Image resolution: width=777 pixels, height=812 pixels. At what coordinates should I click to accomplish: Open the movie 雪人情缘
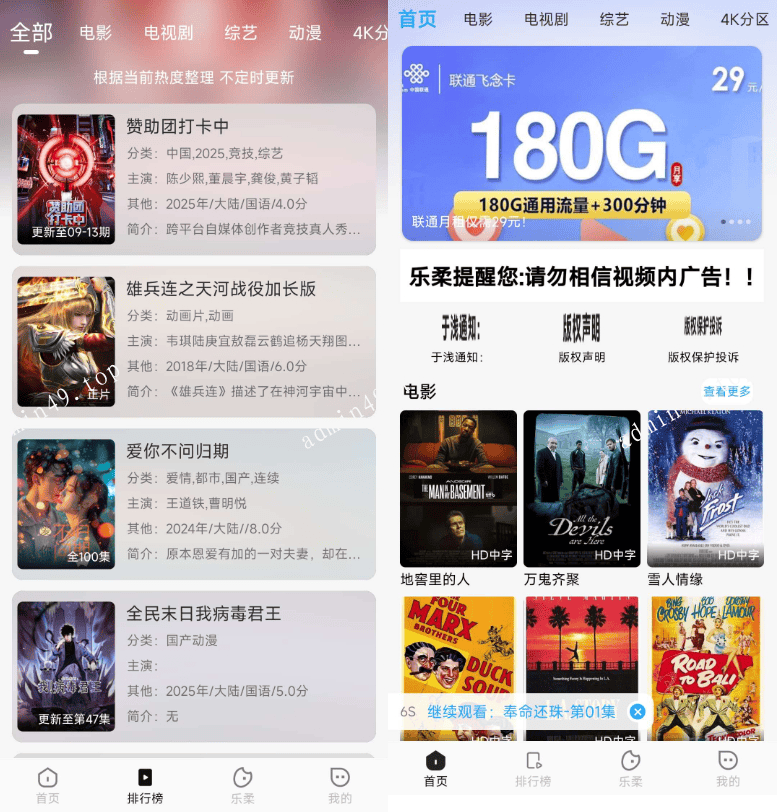[704, 489]
